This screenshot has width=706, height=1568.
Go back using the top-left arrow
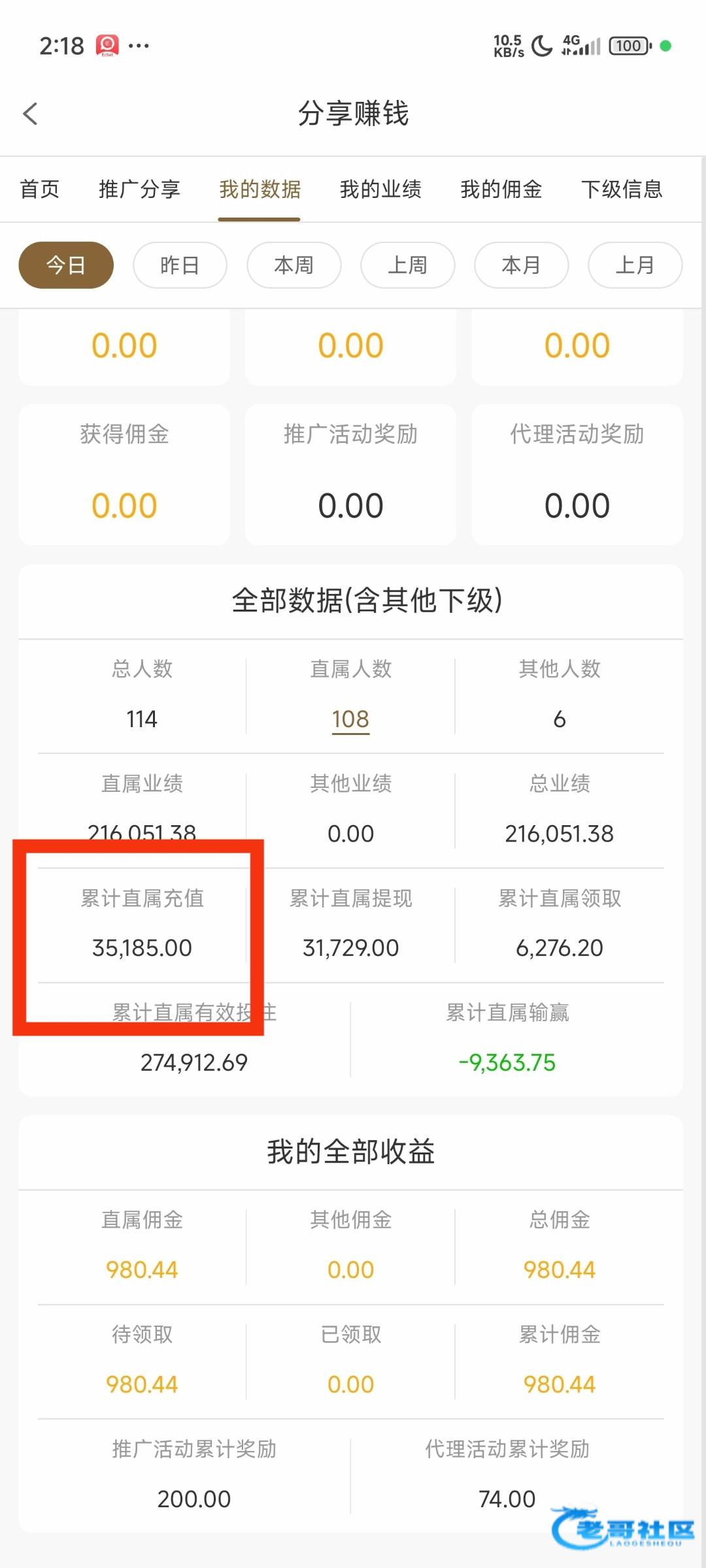(x=30, y=114)
